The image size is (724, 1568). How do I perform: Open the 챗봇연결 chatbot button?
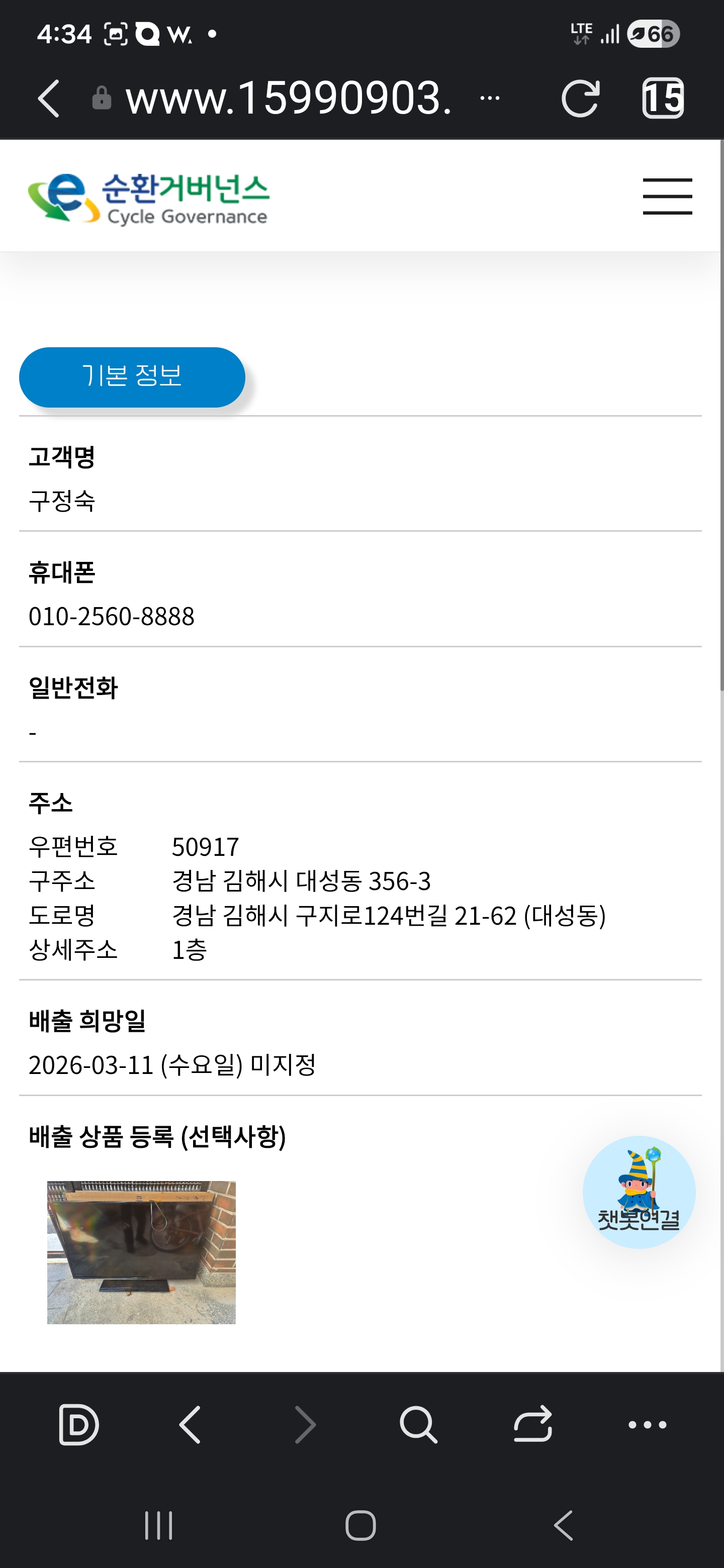[638, 1191]
